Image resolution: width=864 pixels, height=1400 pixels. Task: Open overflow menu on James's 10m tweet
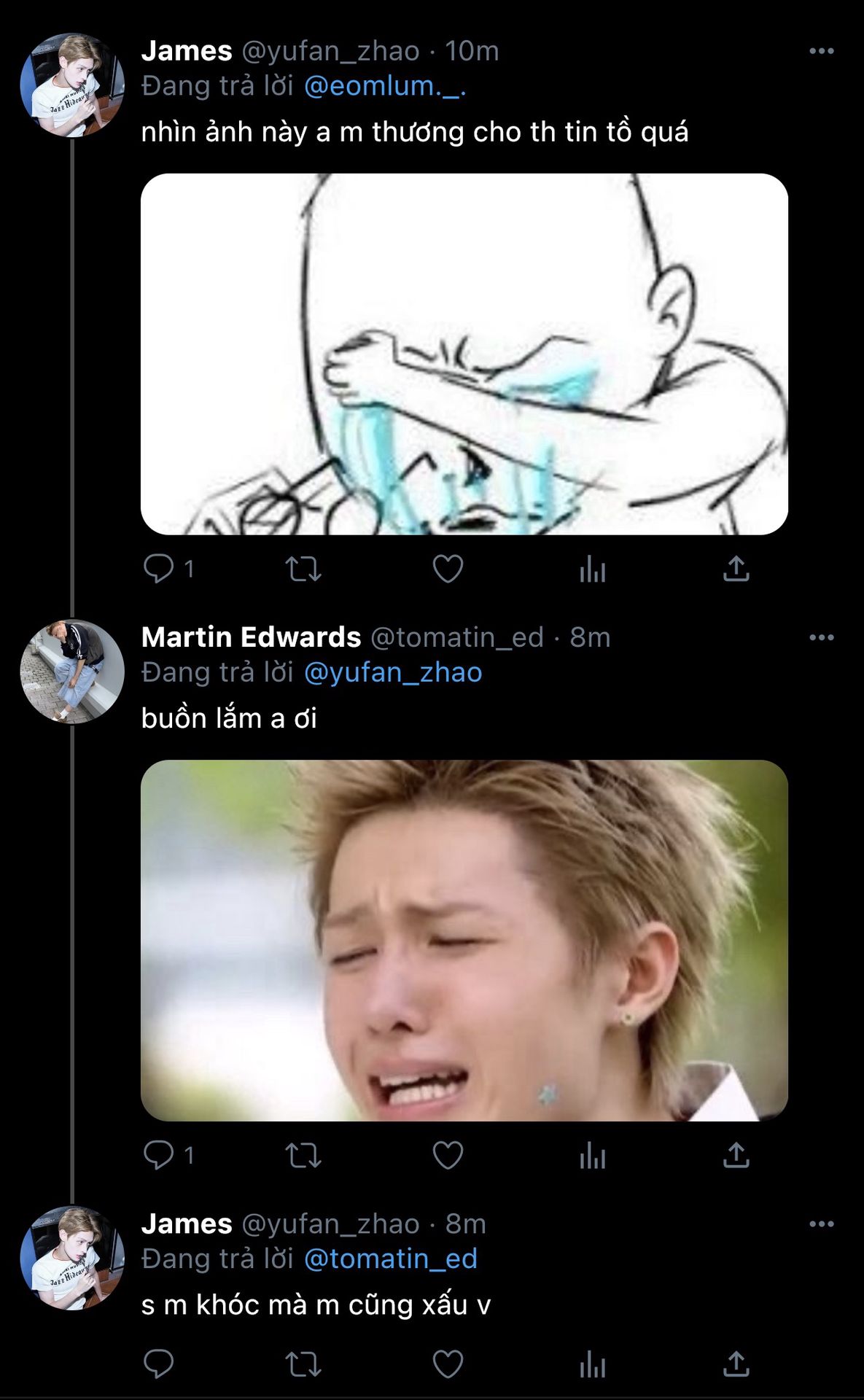pos(821,51)
